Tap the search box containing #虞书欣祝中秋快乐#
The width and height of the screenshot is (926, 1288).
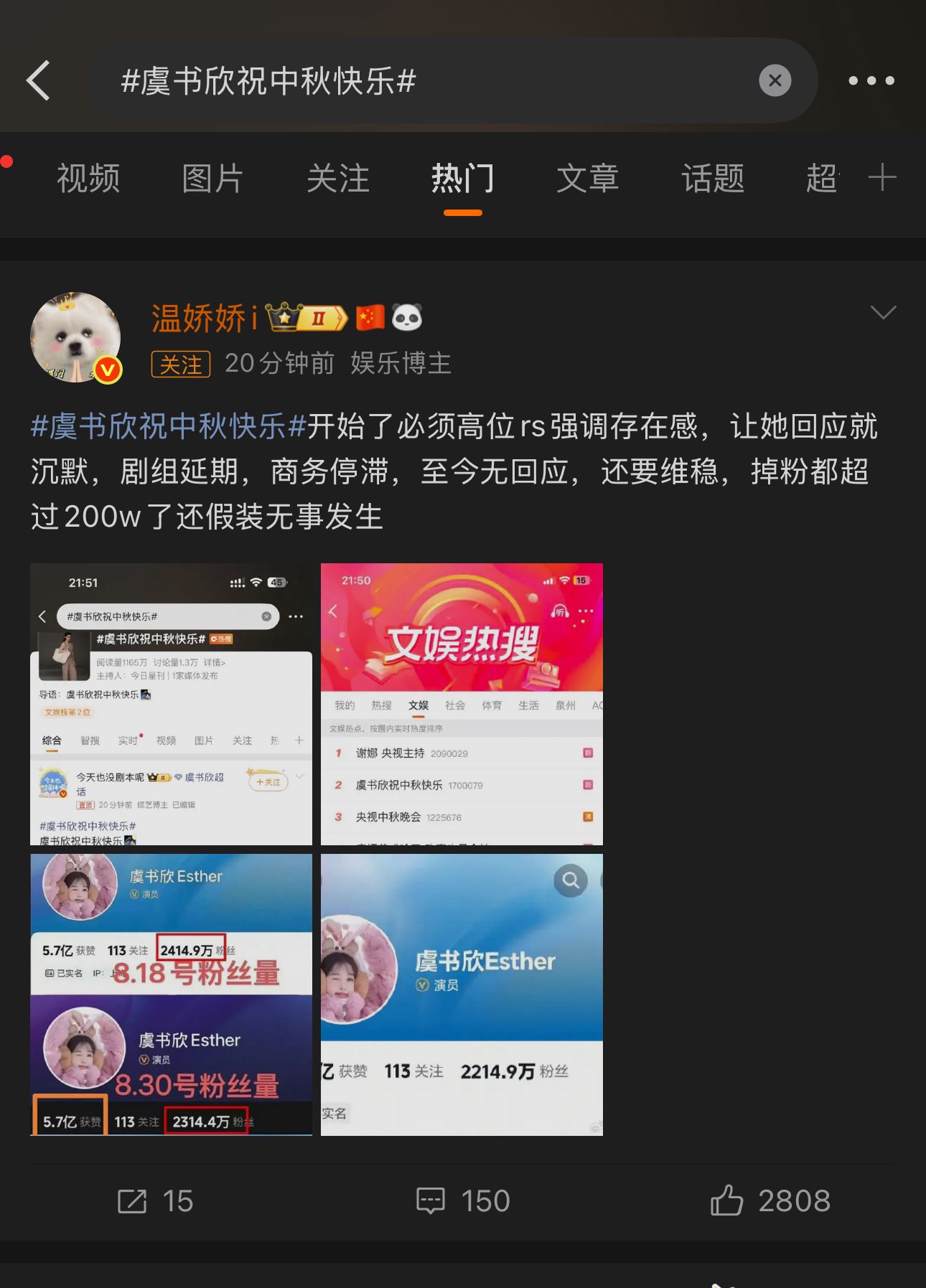click(431, 80)
